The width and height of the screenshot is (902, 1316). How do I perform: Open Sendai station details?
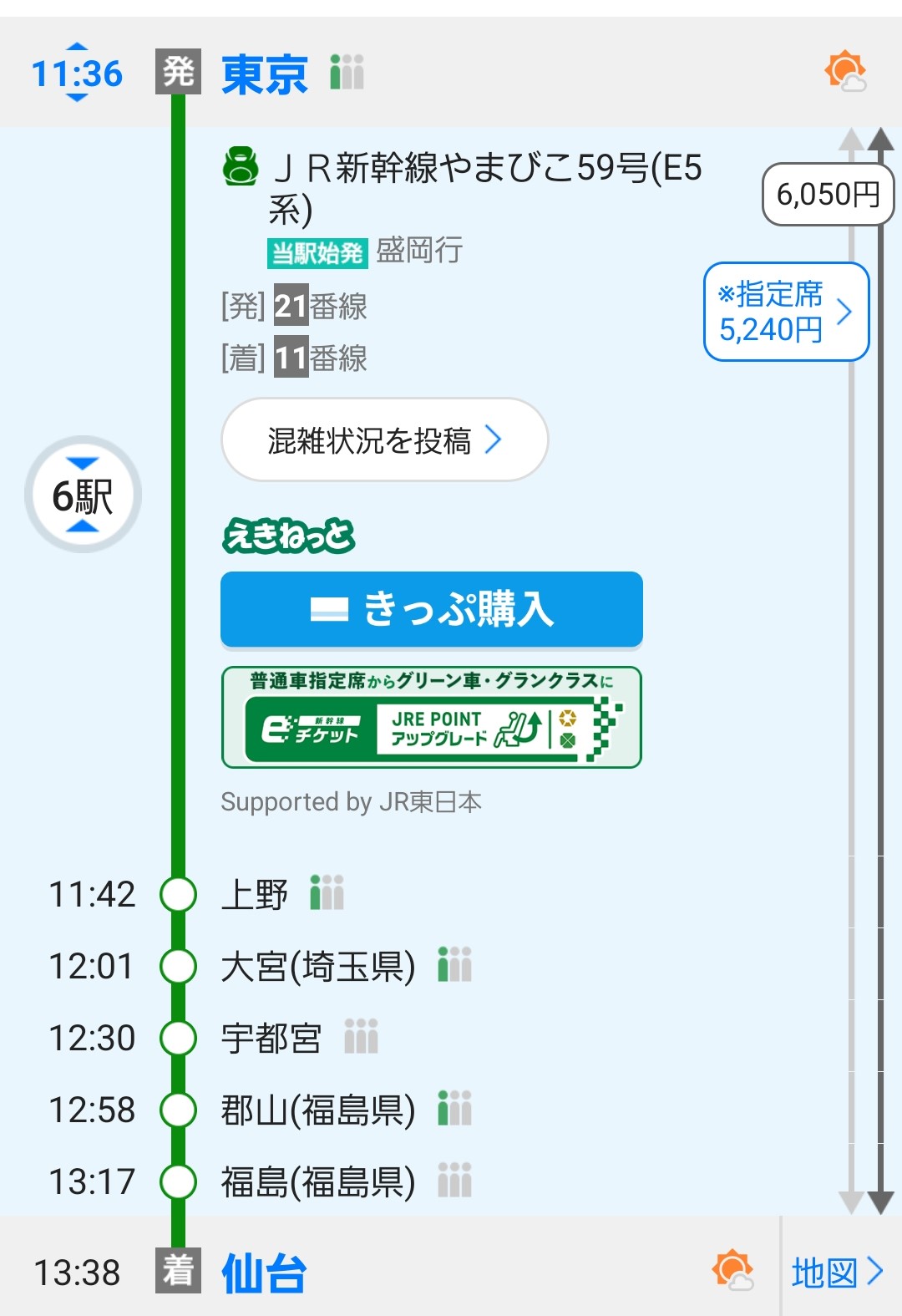coord(264,1273)
